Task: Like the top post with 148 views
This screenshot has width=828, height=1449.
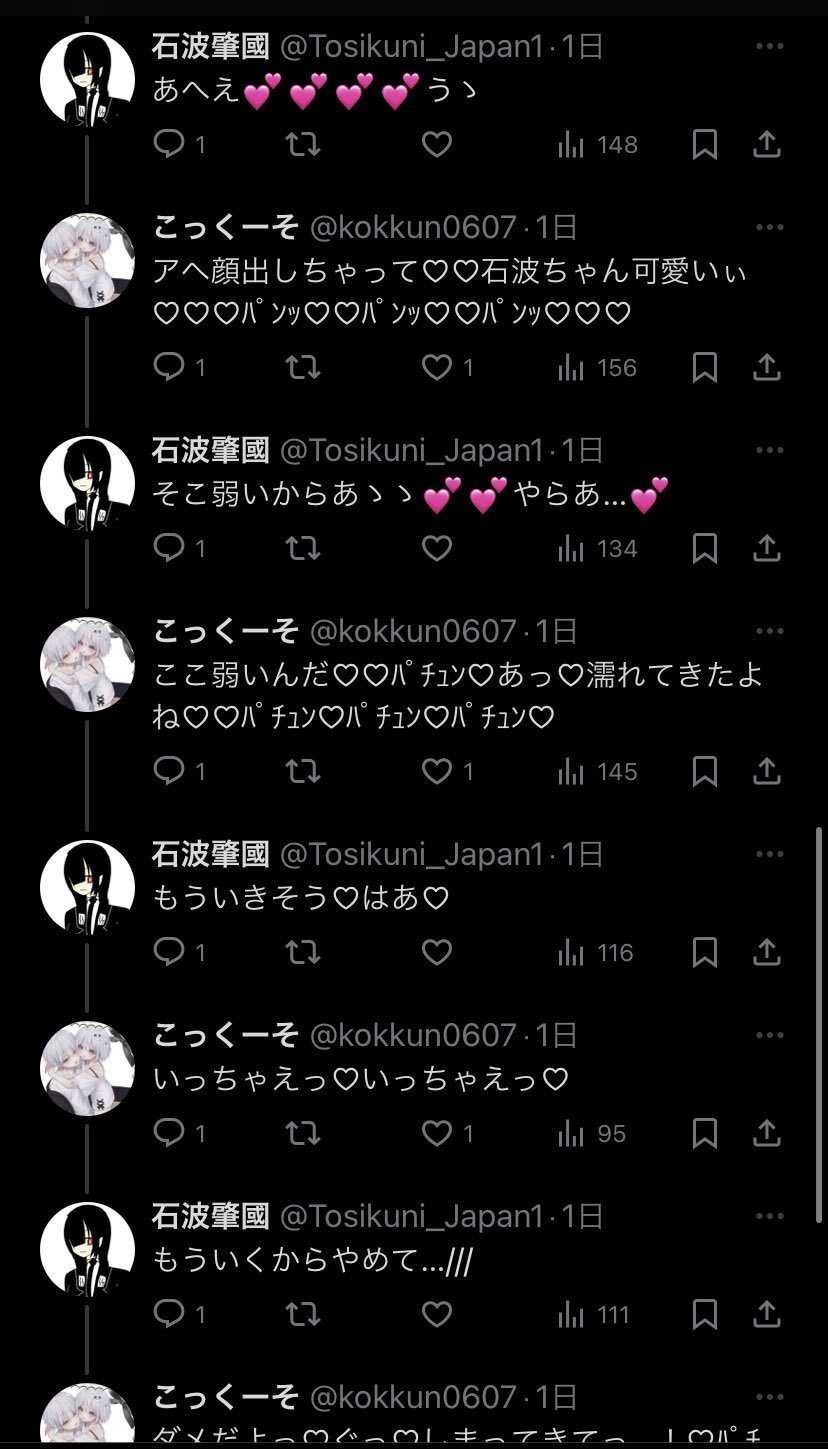Action: [436, 145]
